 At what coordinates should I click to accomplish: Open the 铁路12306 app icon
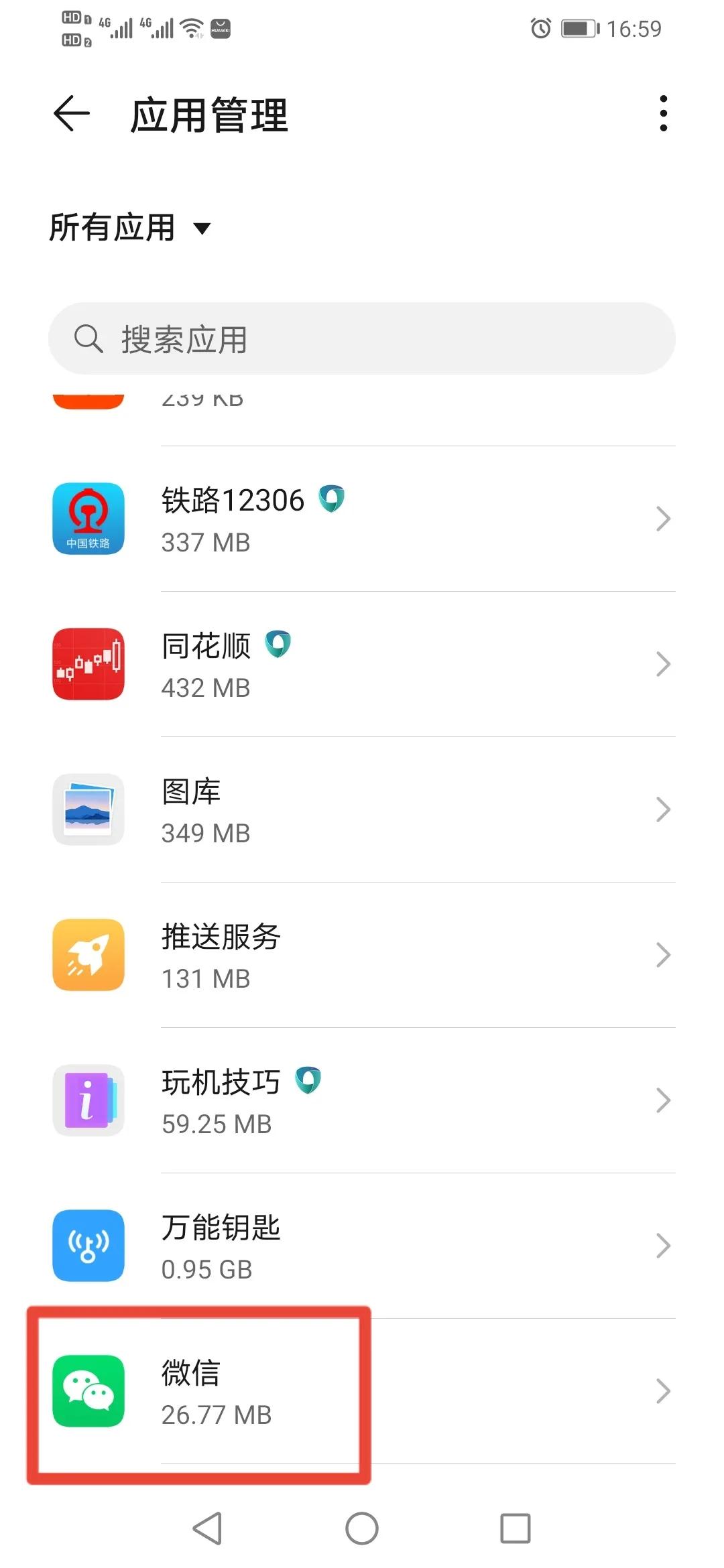(x=88, y=519)
